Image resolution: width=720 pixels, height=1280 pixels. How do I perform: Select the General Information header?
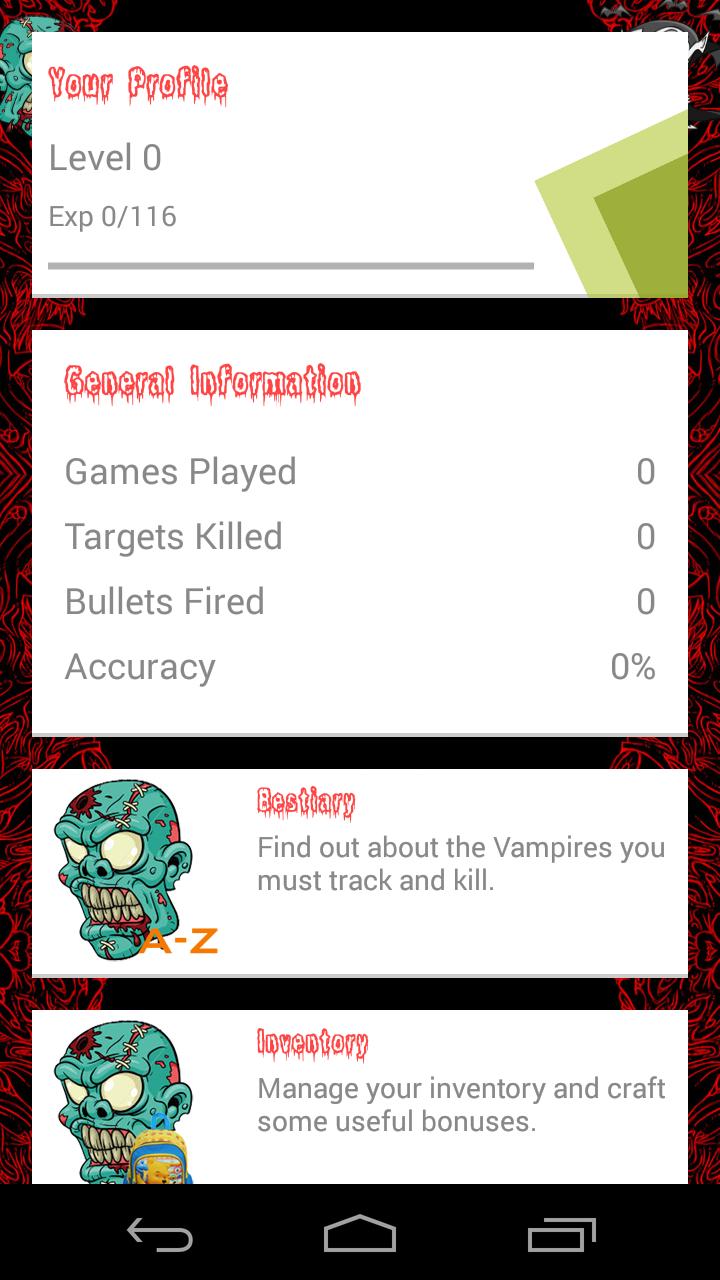pos(212,383)
